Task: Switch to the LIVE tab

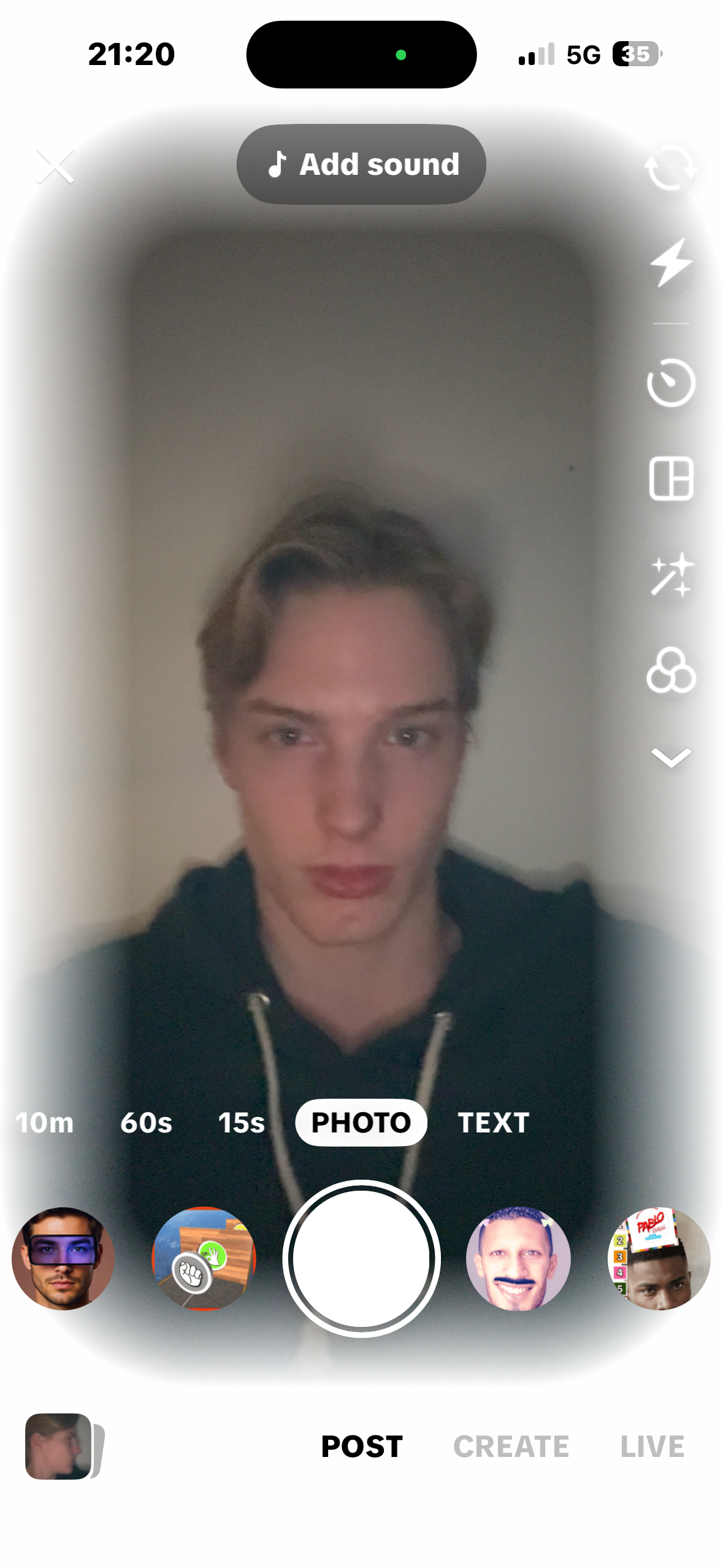Action: coord(652,1447)
